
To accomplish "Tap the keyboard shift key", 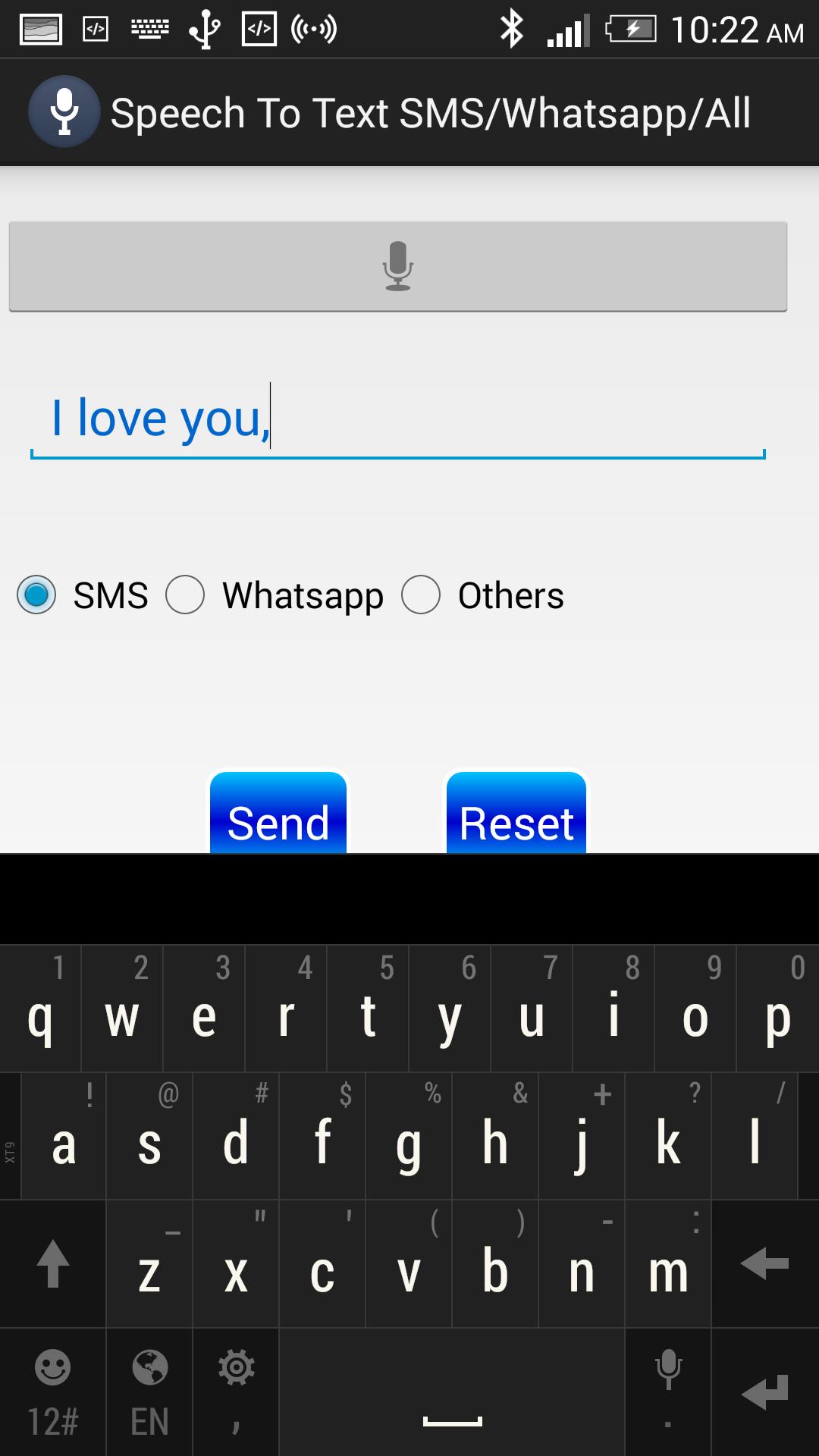I will [x=52, y=1263].
